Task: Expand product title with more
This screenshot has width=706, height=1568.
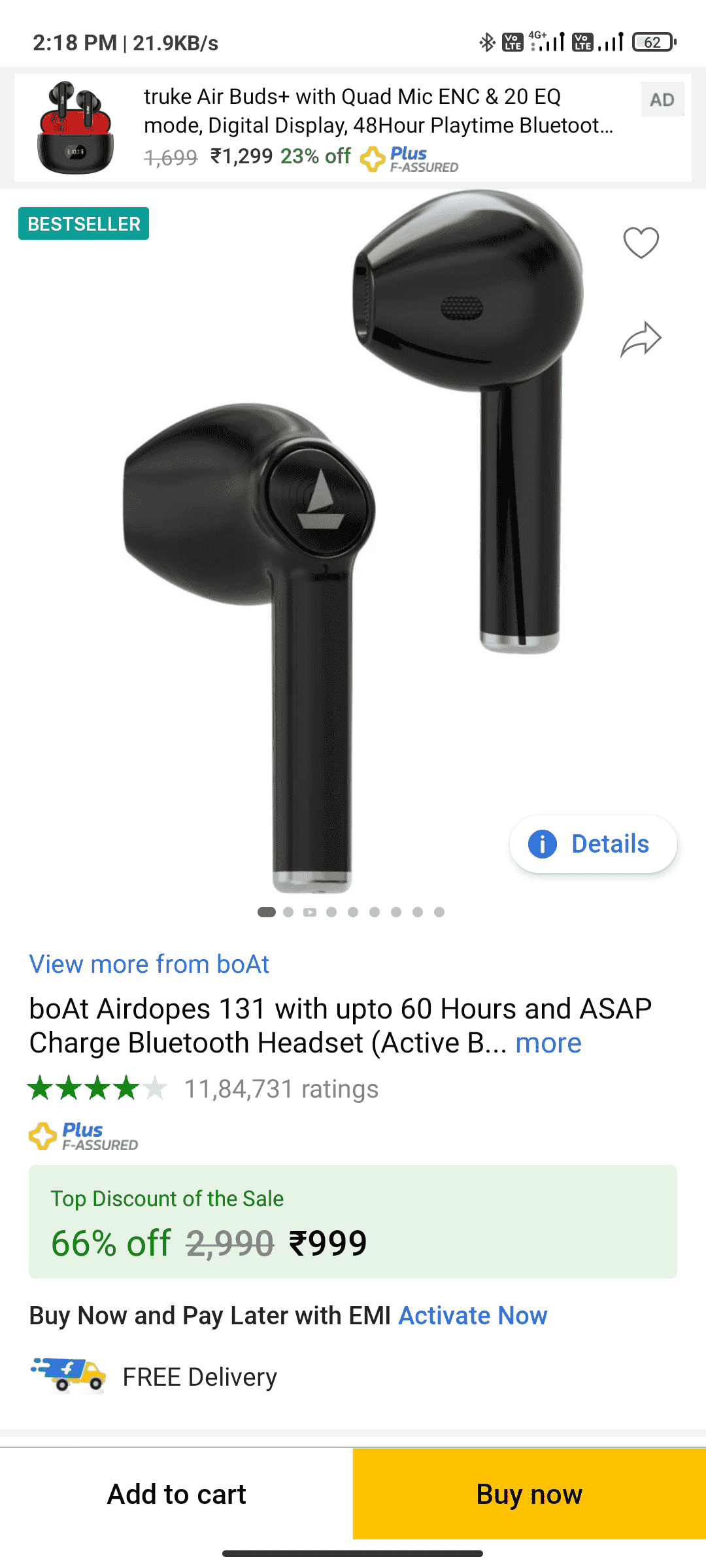Action: (548, 1043)
